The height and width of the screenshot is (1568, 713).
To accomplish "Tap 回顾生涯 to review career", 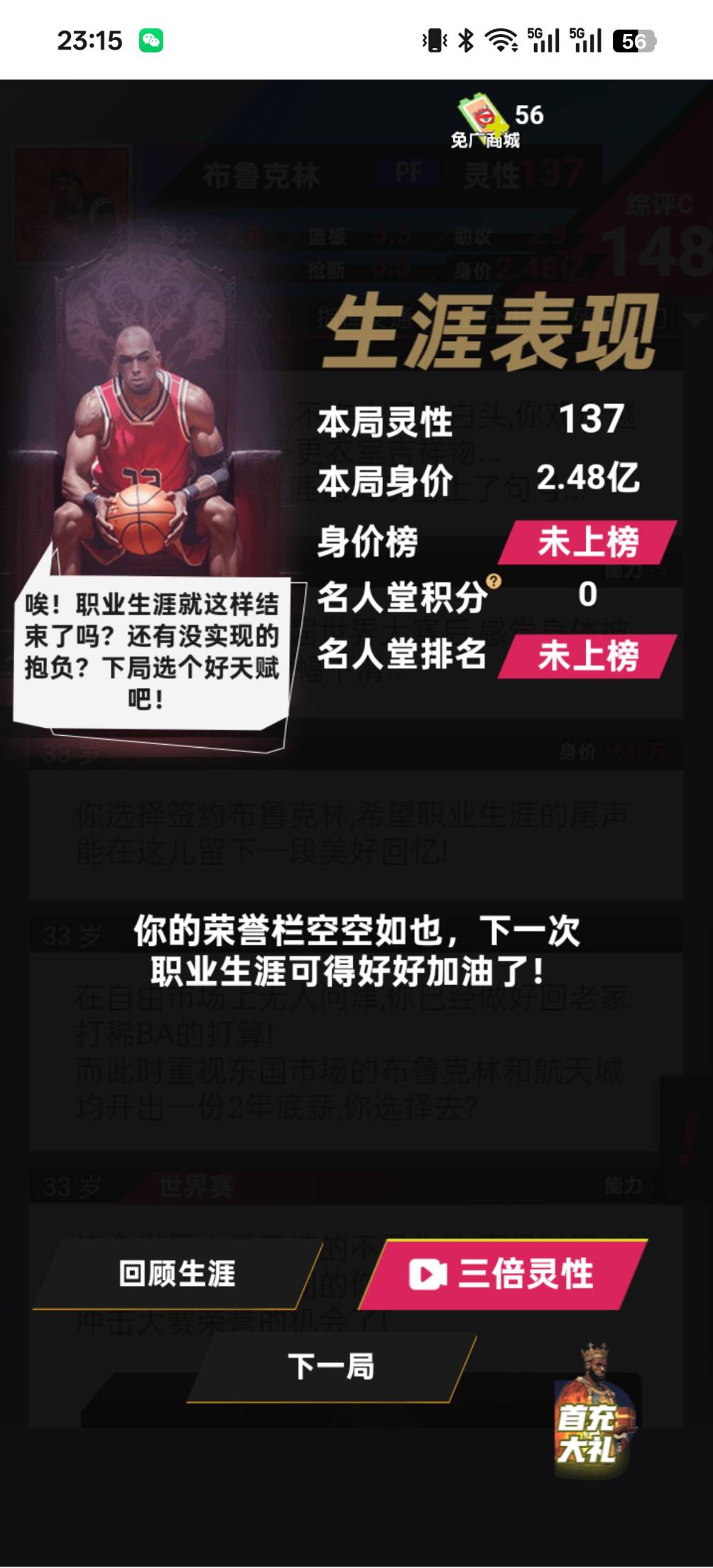I will tap(177, 1274).
